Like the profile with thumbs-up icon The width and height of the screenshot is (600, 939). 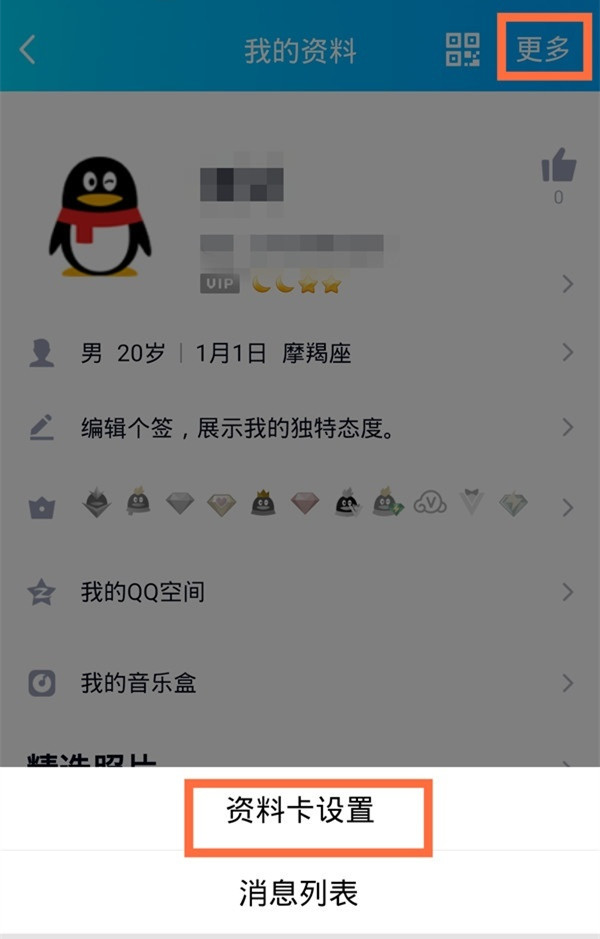pos(558,167)
